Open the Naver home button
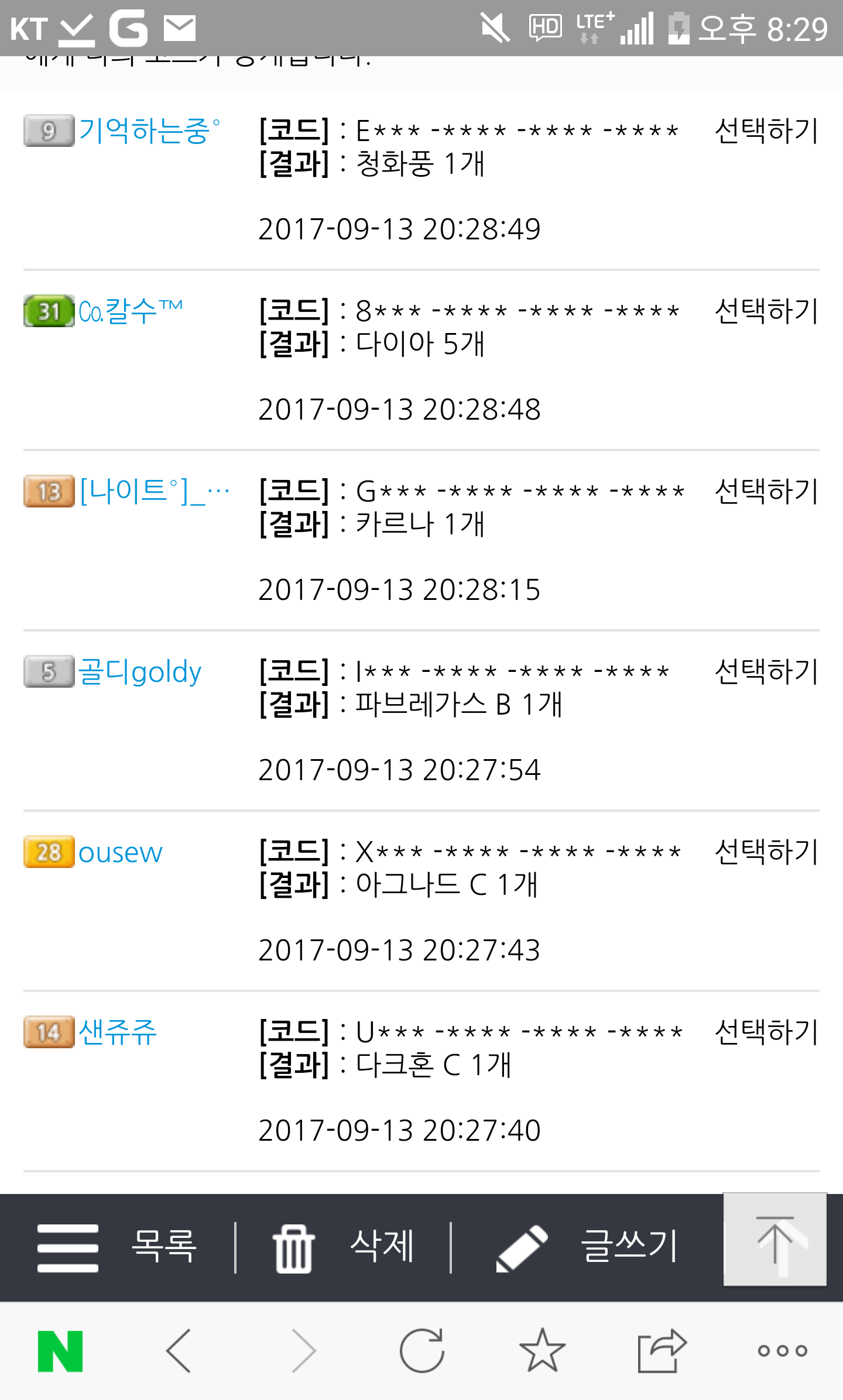Viewport: 843px width, 1400px height. point(60,1351)
